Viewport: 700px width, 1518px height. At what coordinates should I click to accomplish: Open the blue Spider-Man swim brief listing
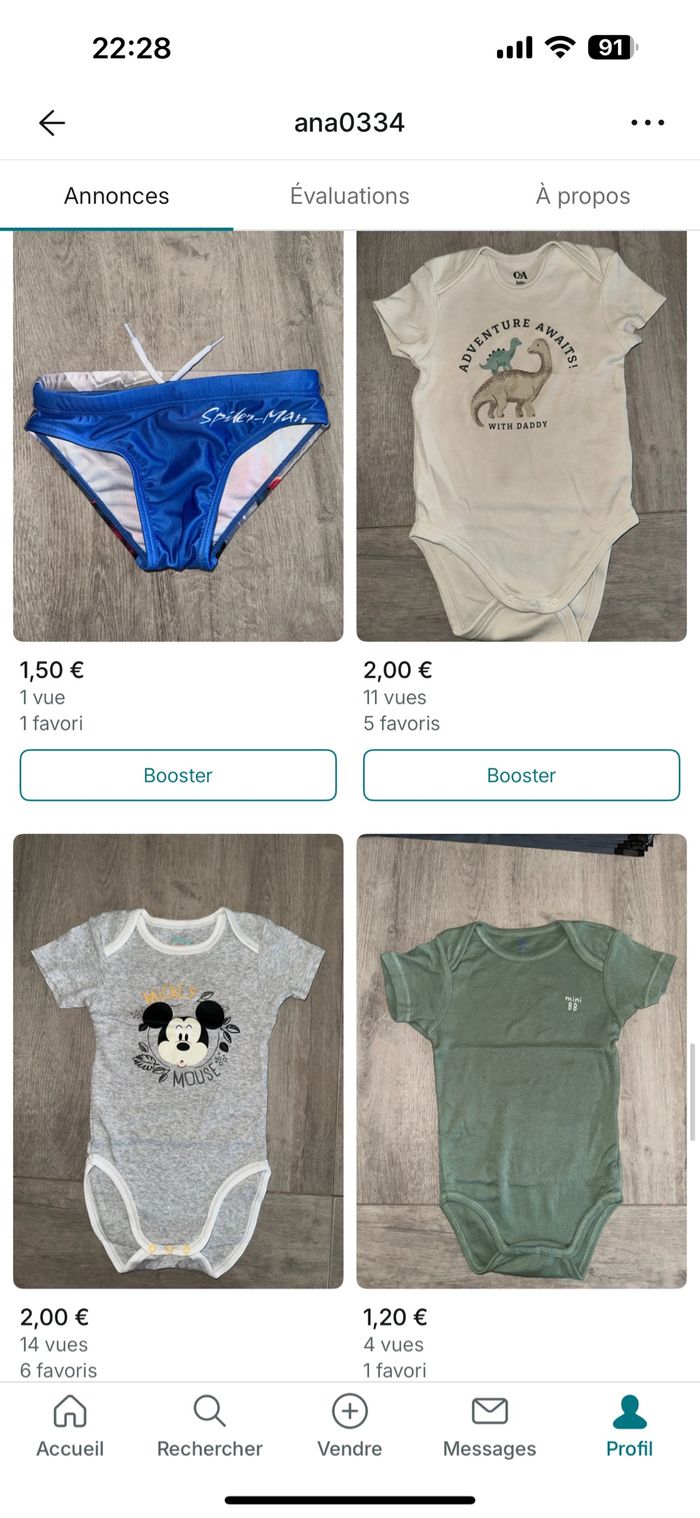pyautogui.click(x=178, y=437)
